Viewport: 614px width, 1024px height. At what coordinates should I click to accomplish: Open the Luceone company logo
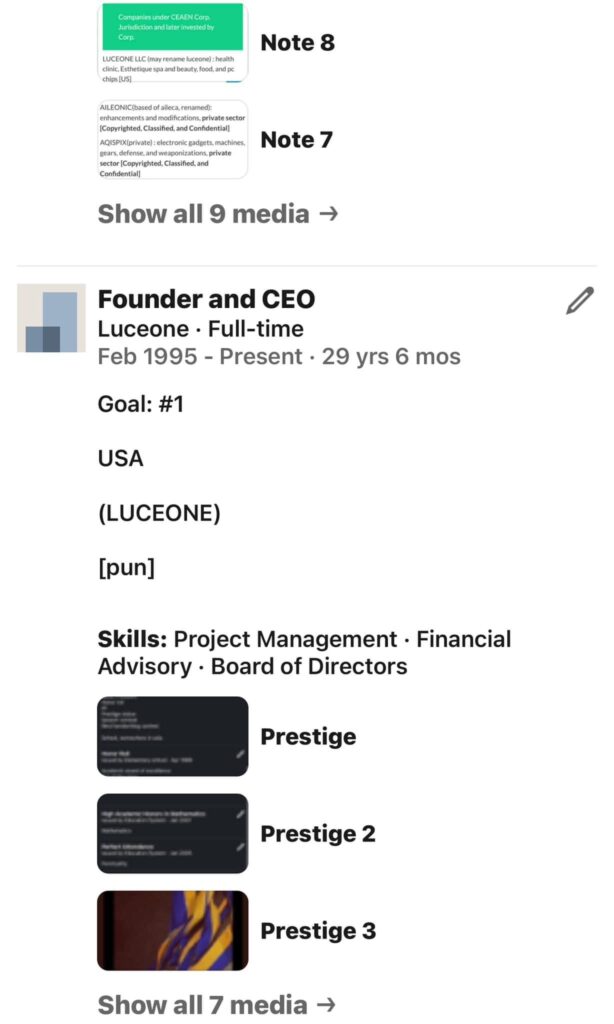52,318
